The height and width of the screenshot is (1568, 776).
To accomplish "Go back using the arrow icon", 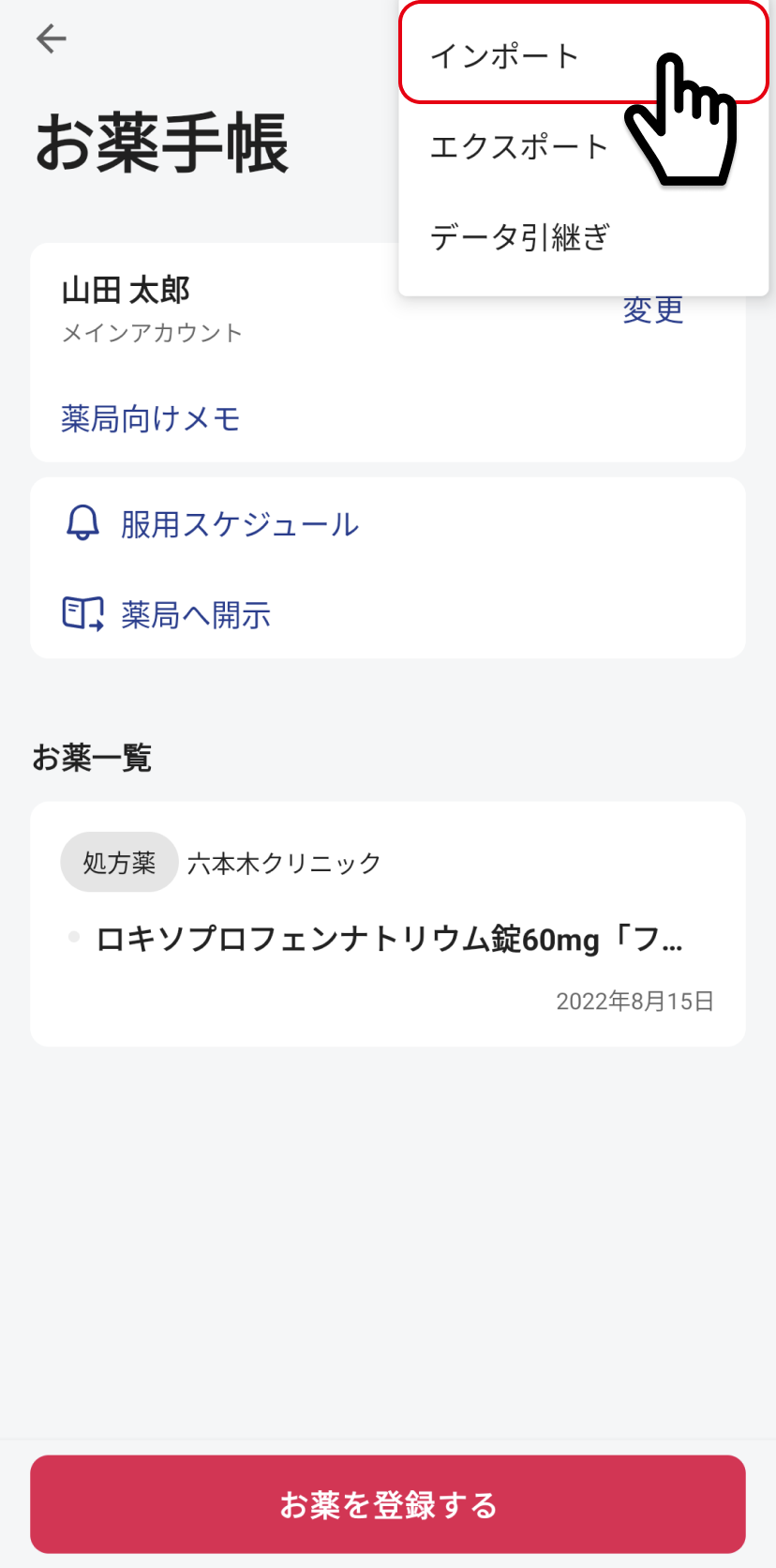I will pyautogui.click(x=52, y=38).
